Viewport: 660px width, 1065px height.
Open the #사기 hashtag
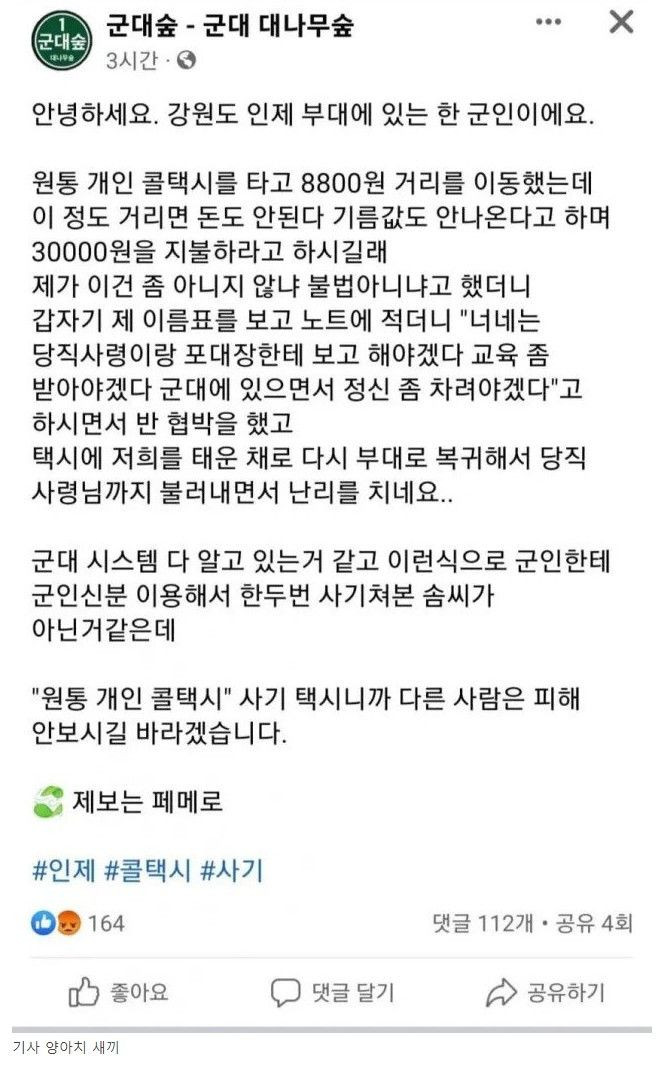pos(231,870)
